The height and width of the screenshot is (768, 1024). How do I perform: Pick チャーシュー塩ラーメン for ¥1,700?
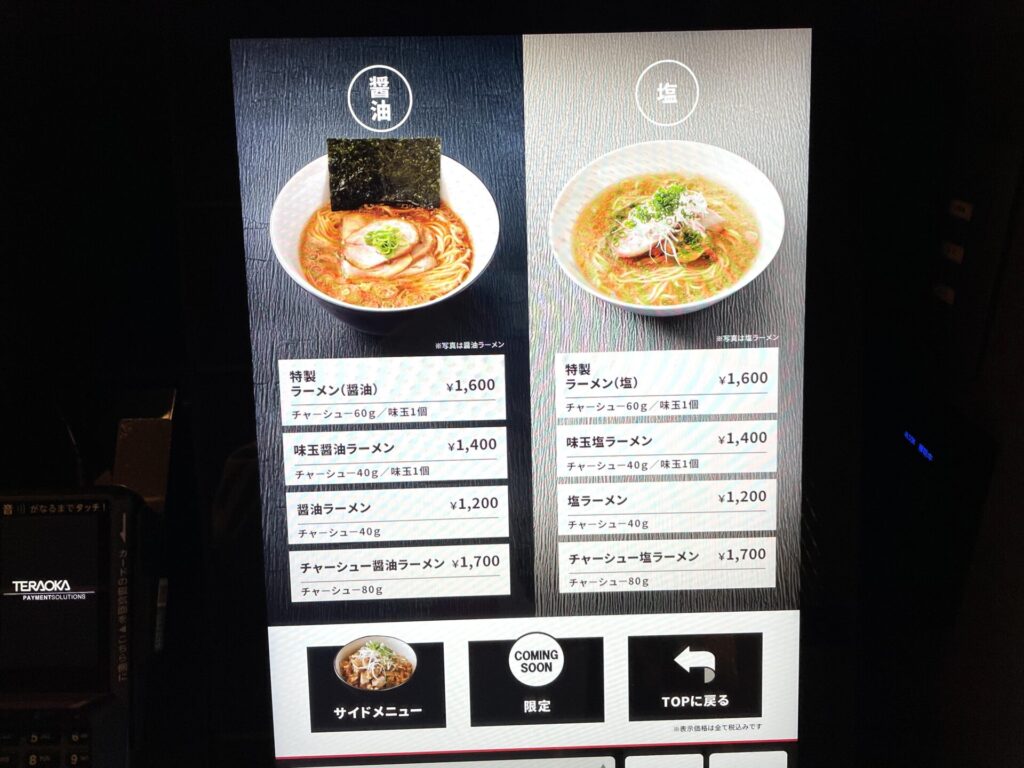click(668, 565)
